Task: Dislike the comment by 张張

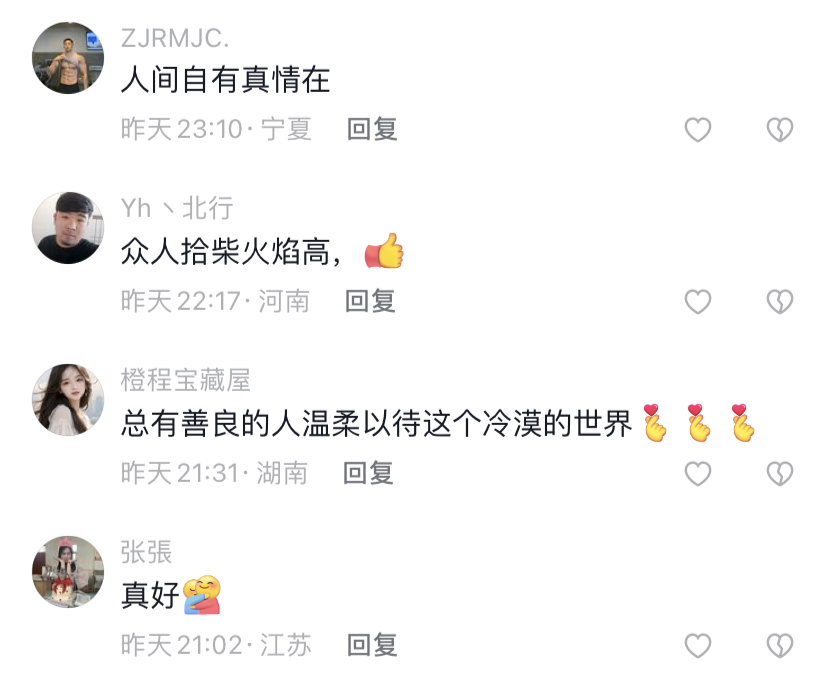Action: click(779, 646)
